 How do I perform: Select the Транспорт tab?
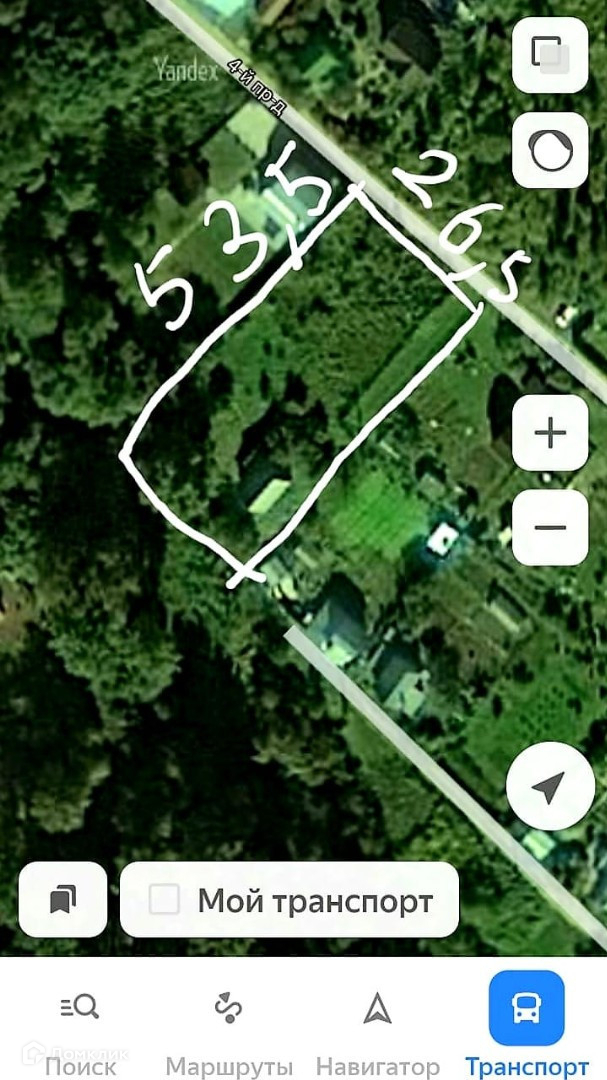[x=526, y=1025]
